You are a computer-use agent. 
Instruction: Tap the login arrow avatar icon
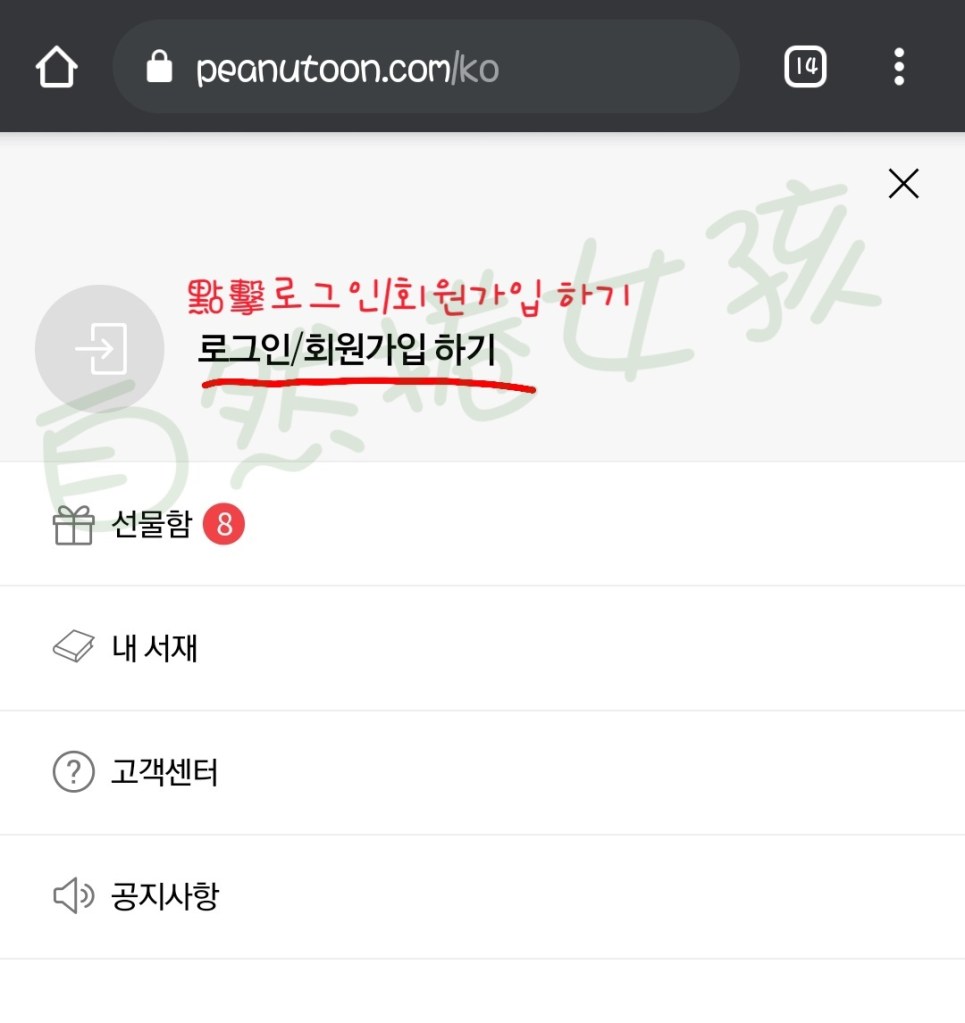click(x=100, y=350)
